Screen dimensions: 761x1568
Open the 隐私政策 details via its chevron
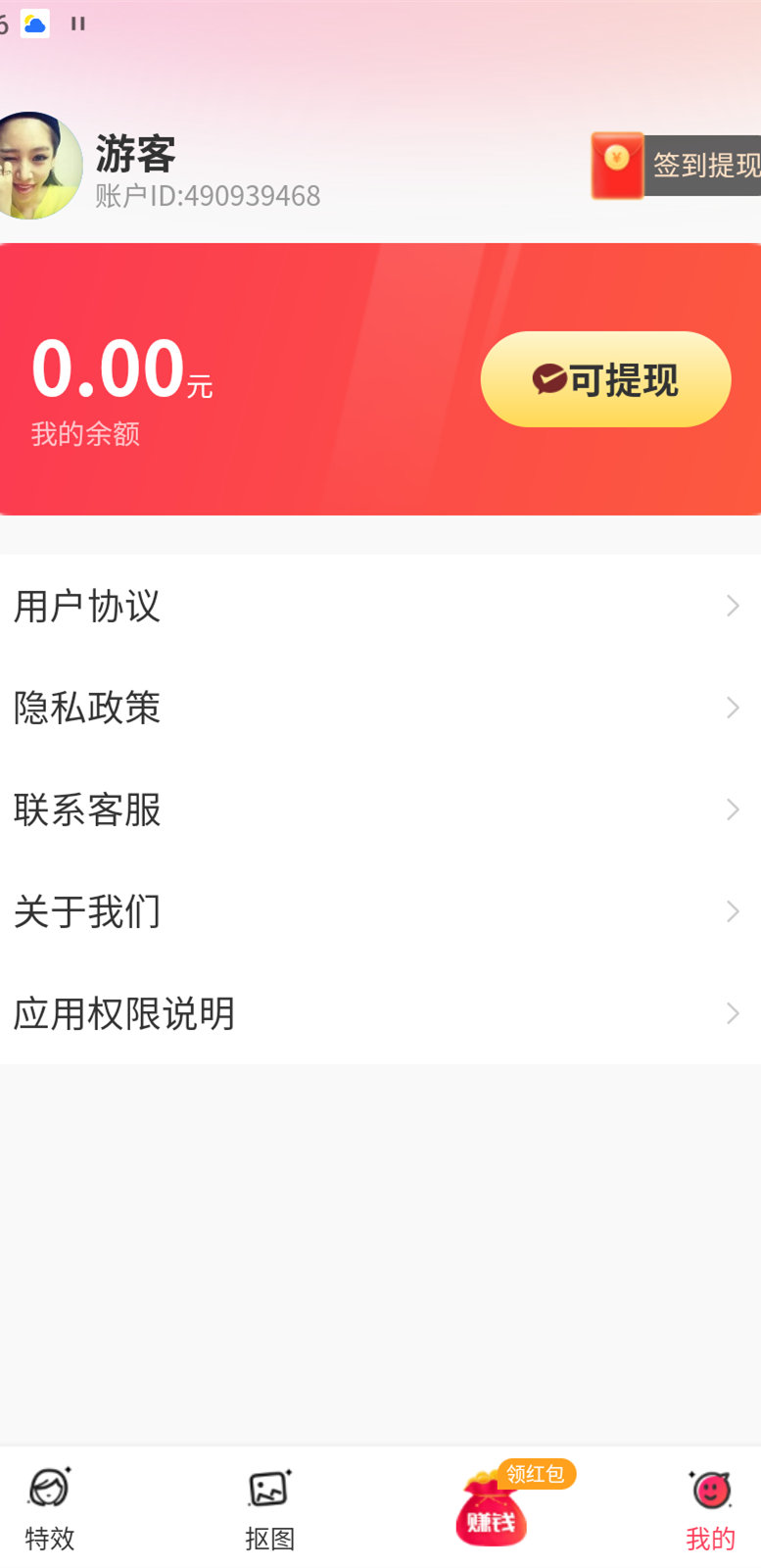(x=734, y=708)
